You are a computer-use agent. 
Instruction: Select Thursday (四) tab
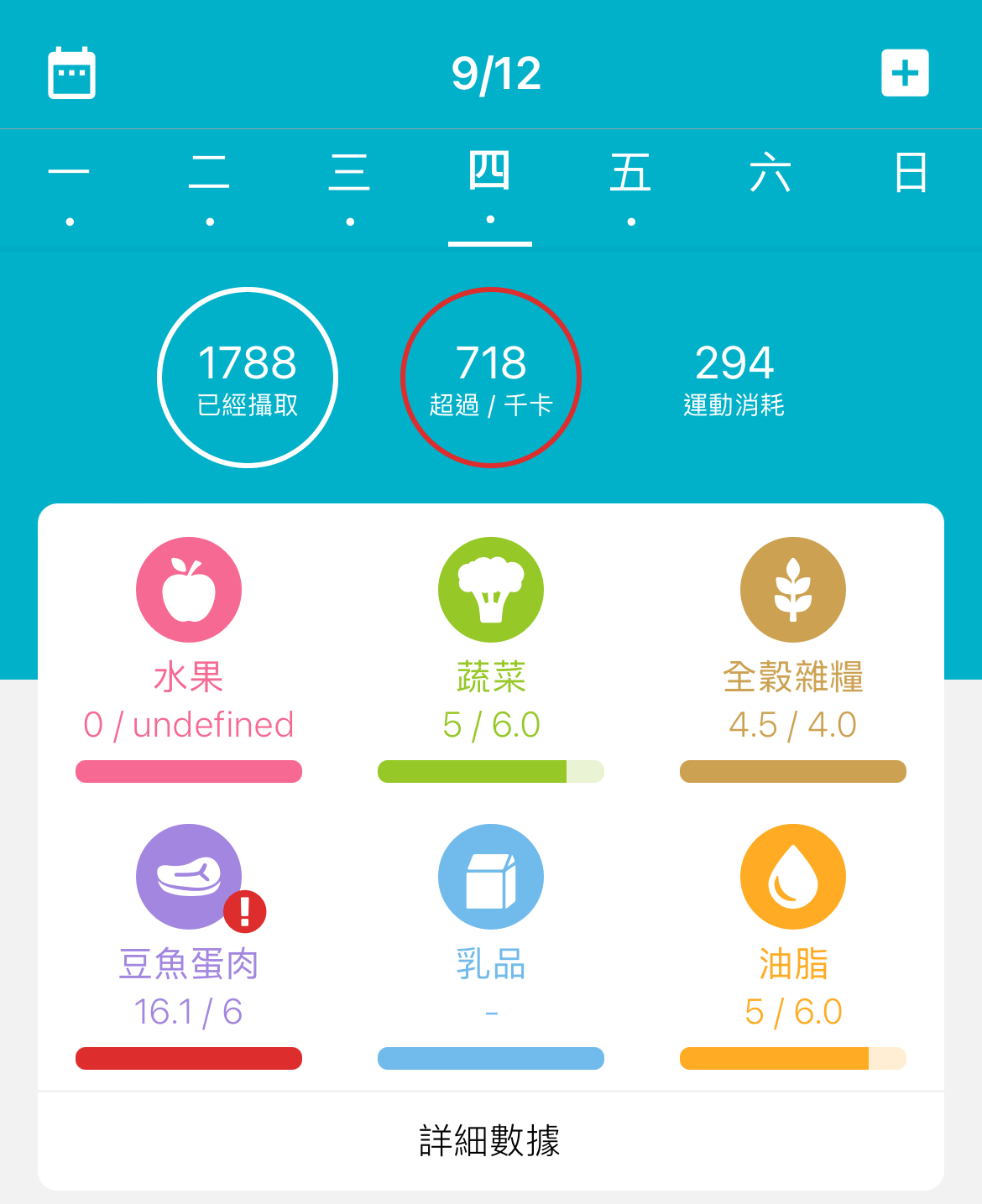pos(490,186)
